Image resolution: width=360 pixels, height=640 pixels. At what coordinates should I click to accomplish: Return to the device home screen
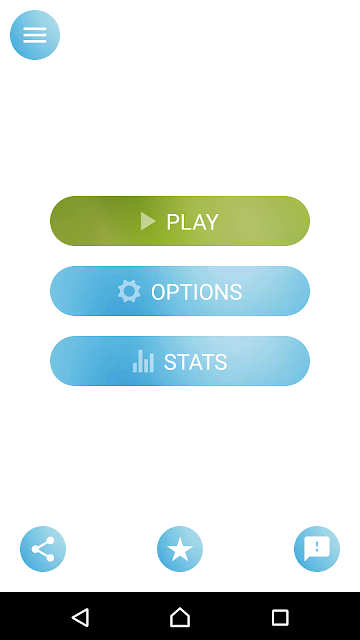coord(180,617)
